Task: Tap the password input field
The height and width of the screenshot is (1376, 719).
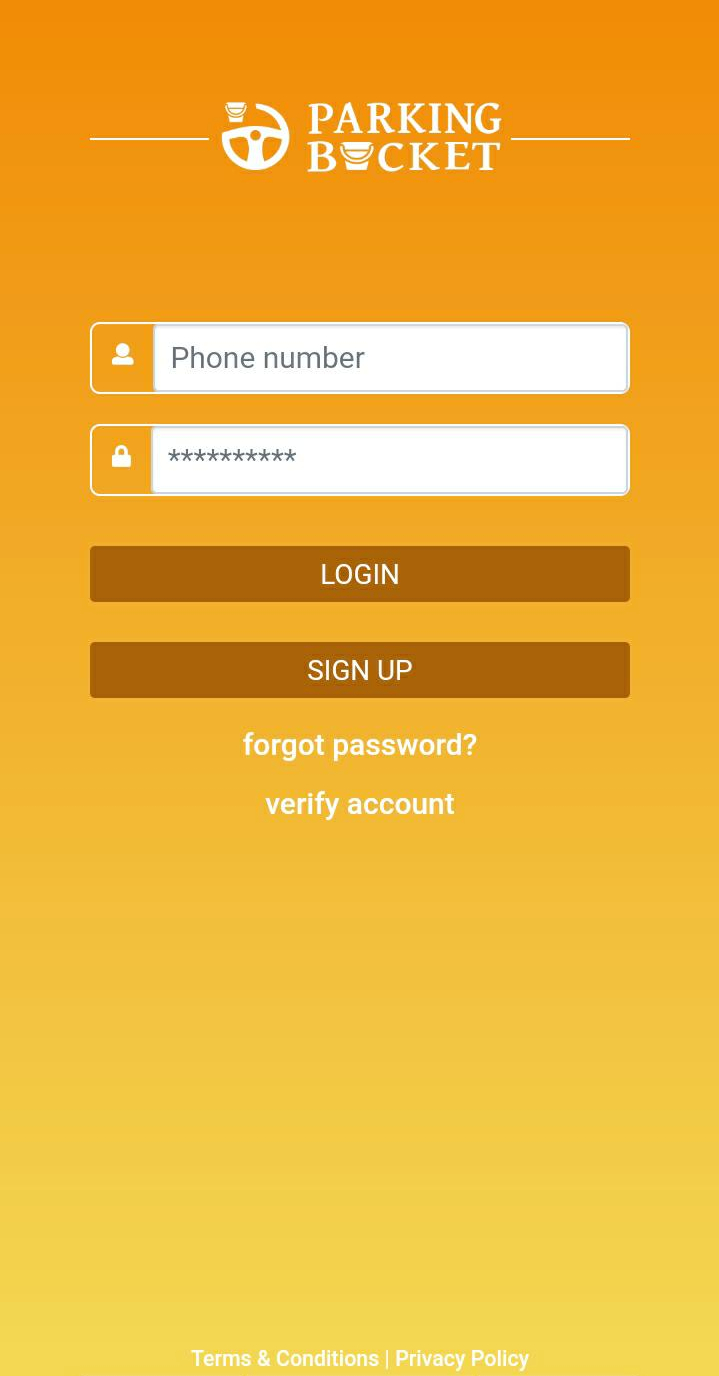Action: tap(390, 460)
